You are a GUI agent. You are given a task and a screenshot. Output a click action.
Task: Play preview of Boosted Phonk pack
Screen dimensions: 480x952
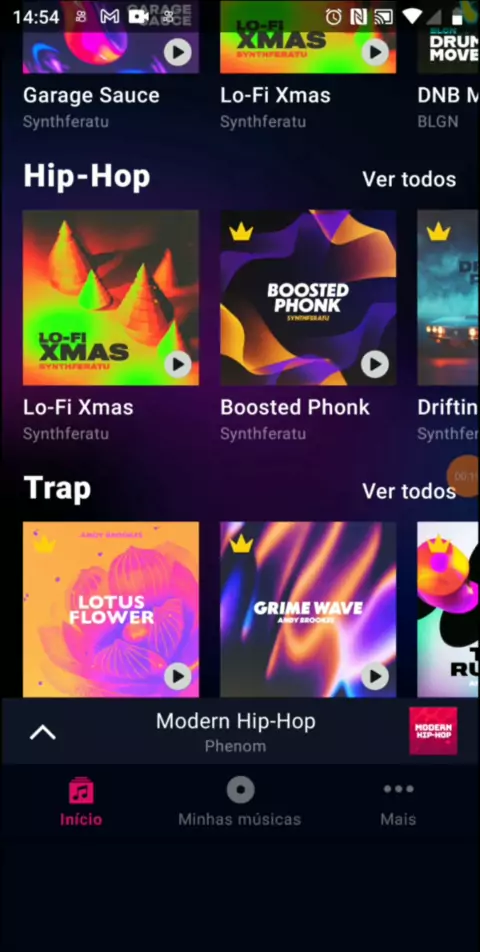click(375, 364)
